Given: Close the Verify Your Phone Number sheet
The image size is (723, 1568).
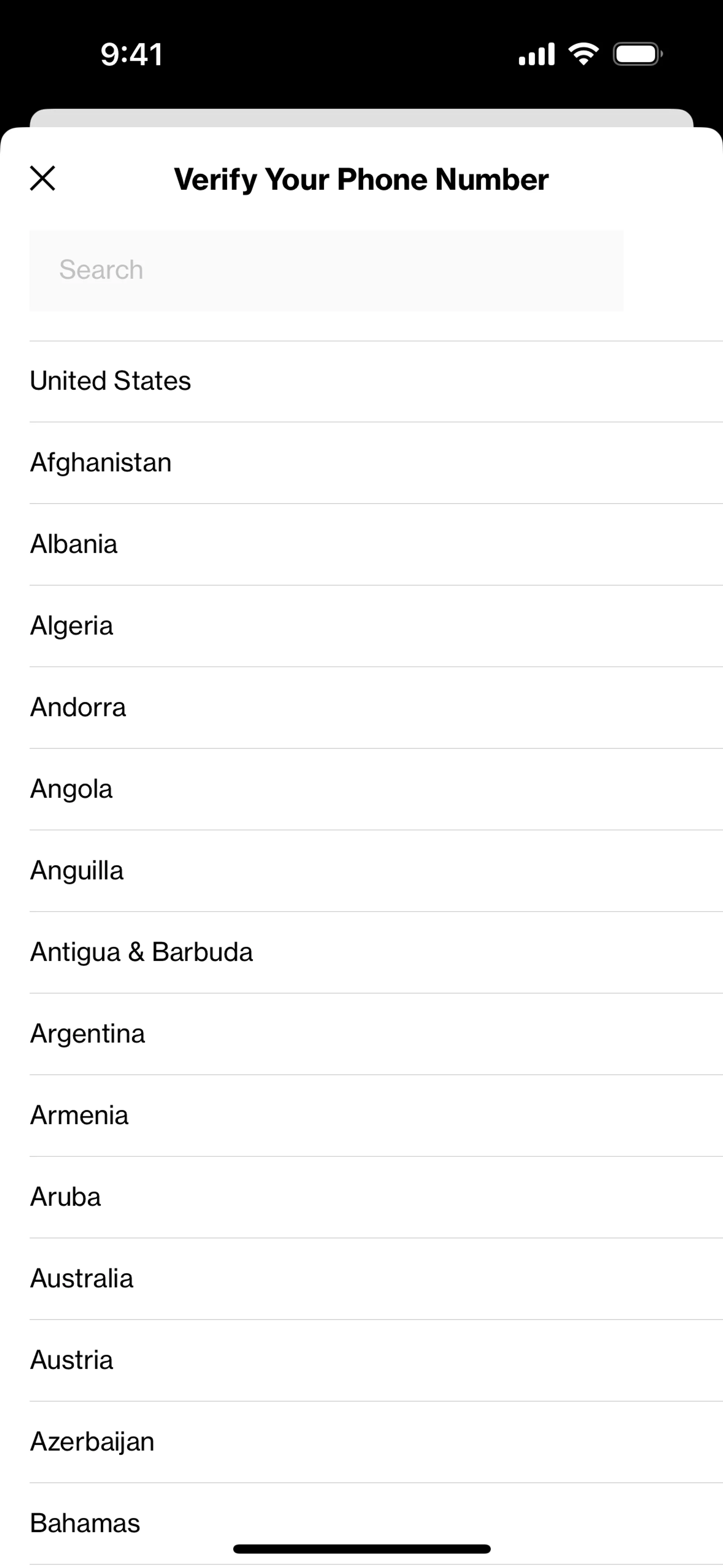Looking at the screenshot, I should point(43,178).
